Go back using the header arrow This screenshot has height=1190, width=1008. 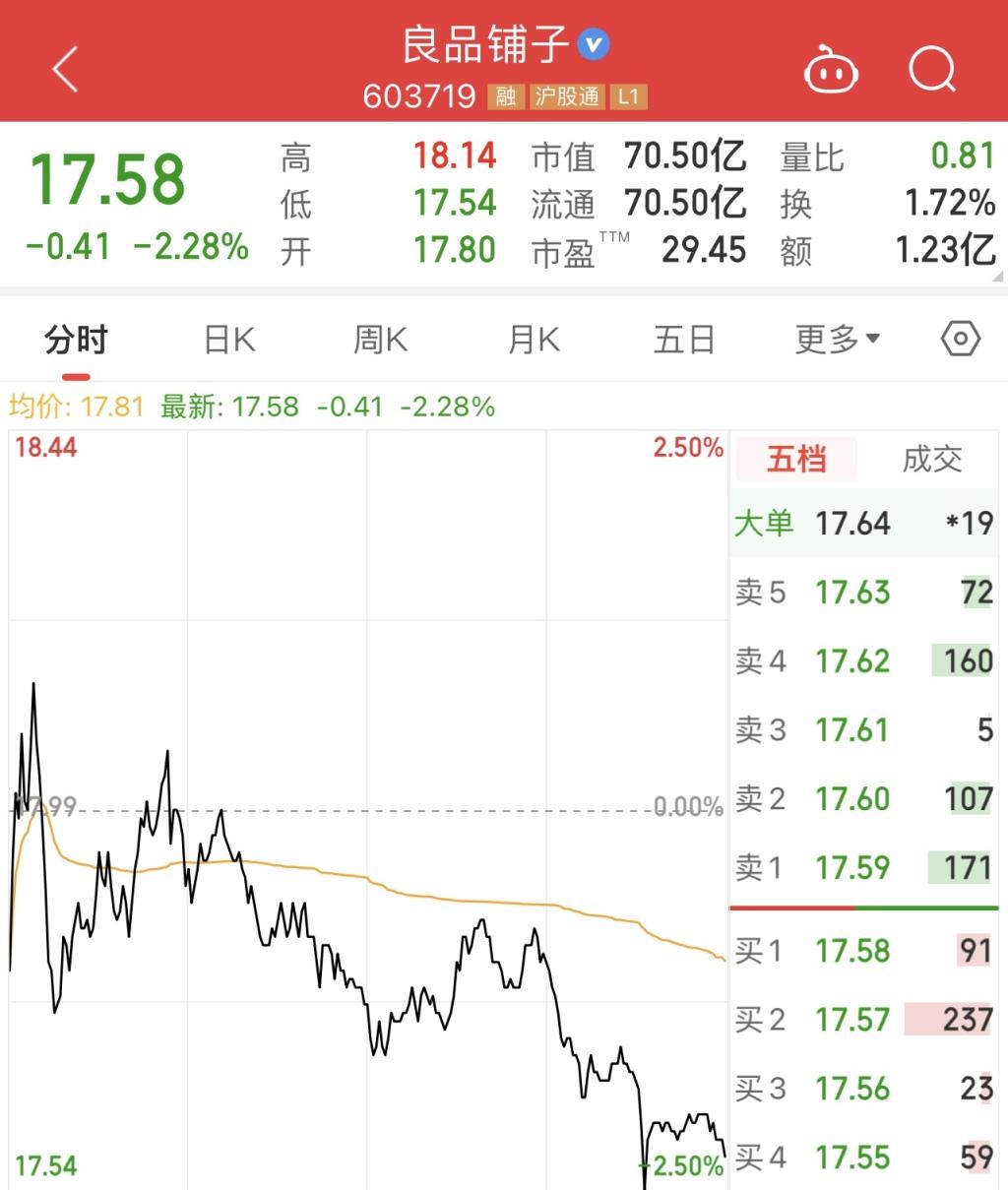65,70
